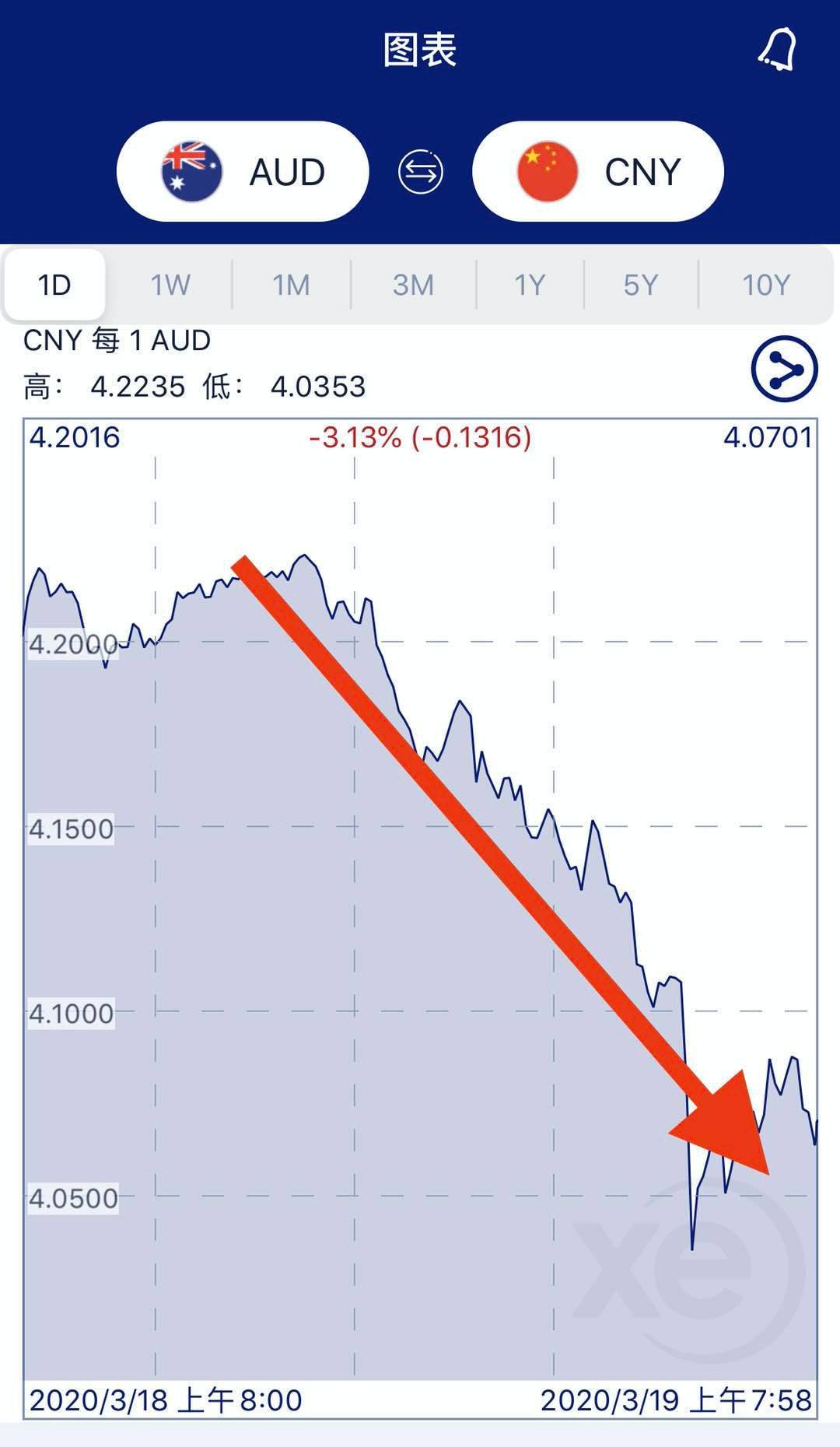Open the rate alert bell
Viewport: 840px width, 1447px height.
(x=778, y=49)
